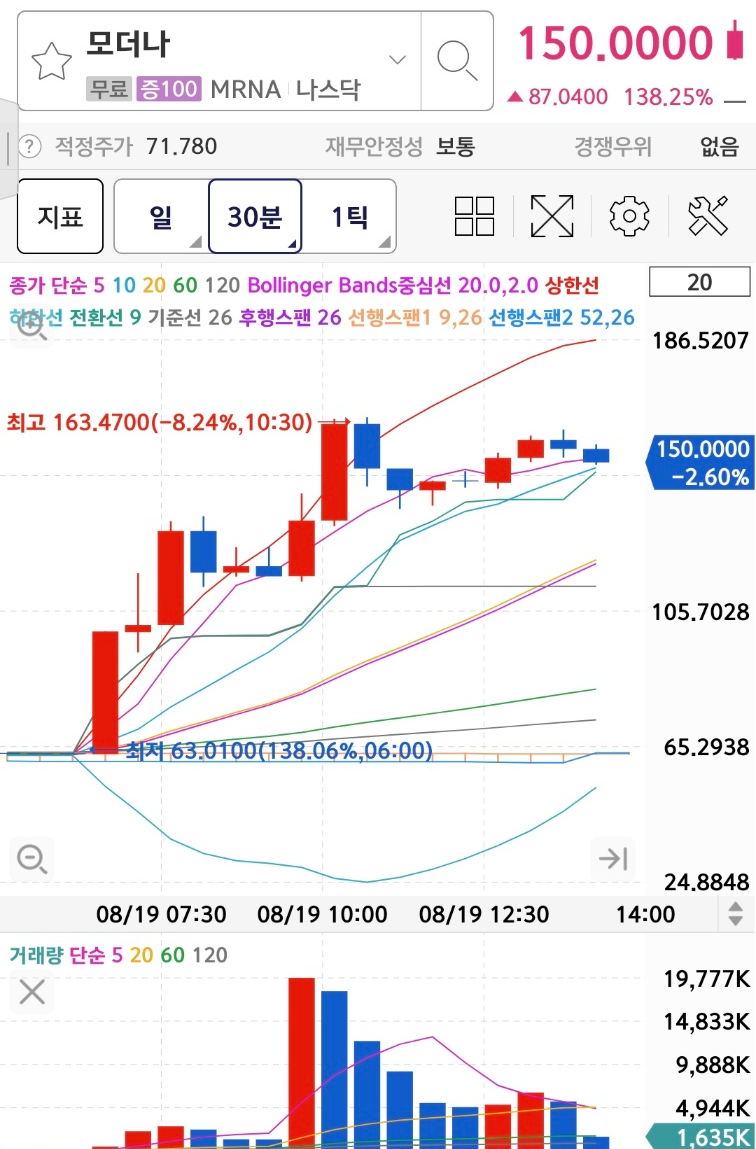Open 적정주가 help question mark
Image resolution: width=756 pixels, height=1149 pixels.
point(29,147)
